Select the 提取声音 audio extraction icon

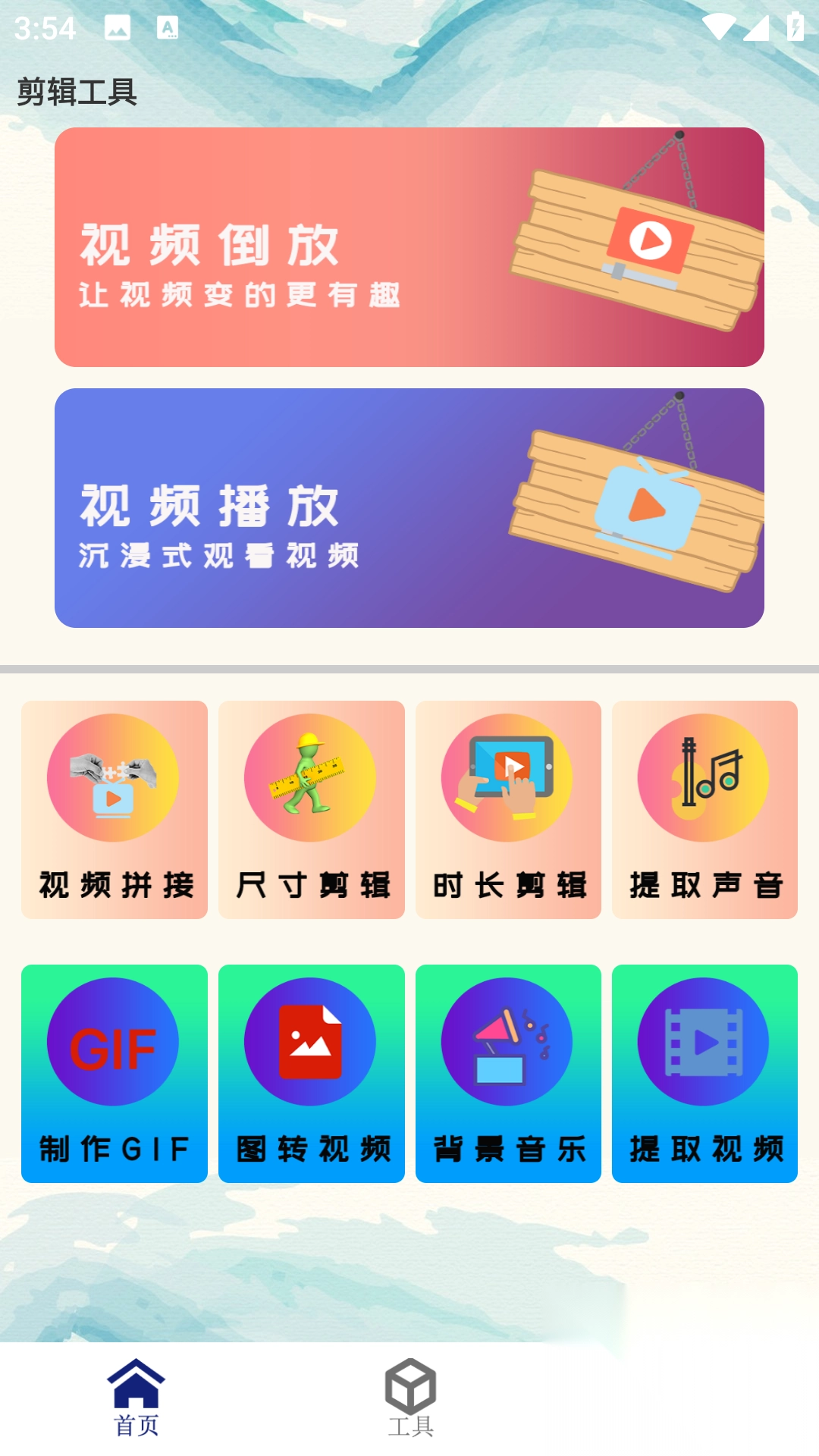(x=704, y=779)
